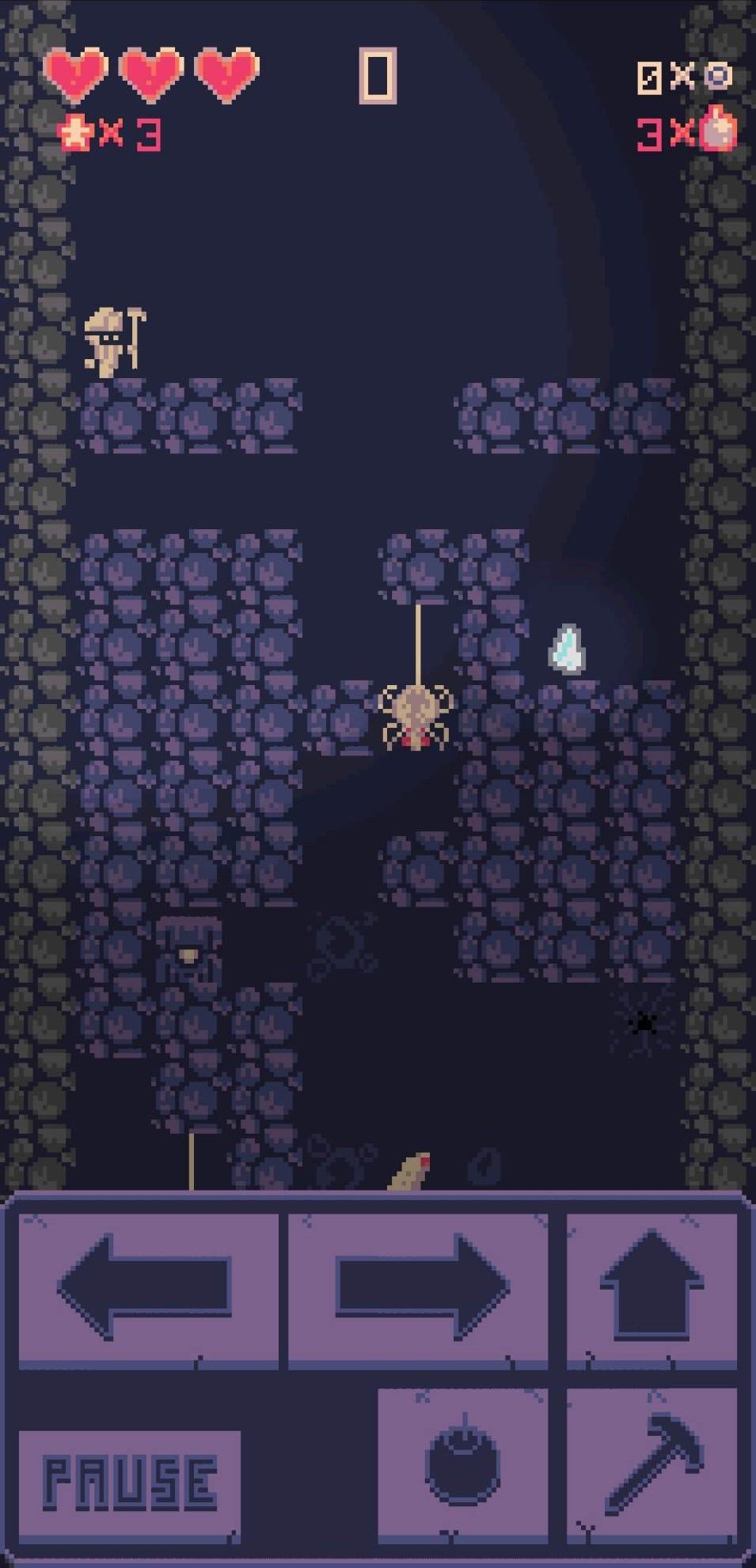Move the character right with the right arrow
Screen dimensions: 756x1568
click(418, 1288)
